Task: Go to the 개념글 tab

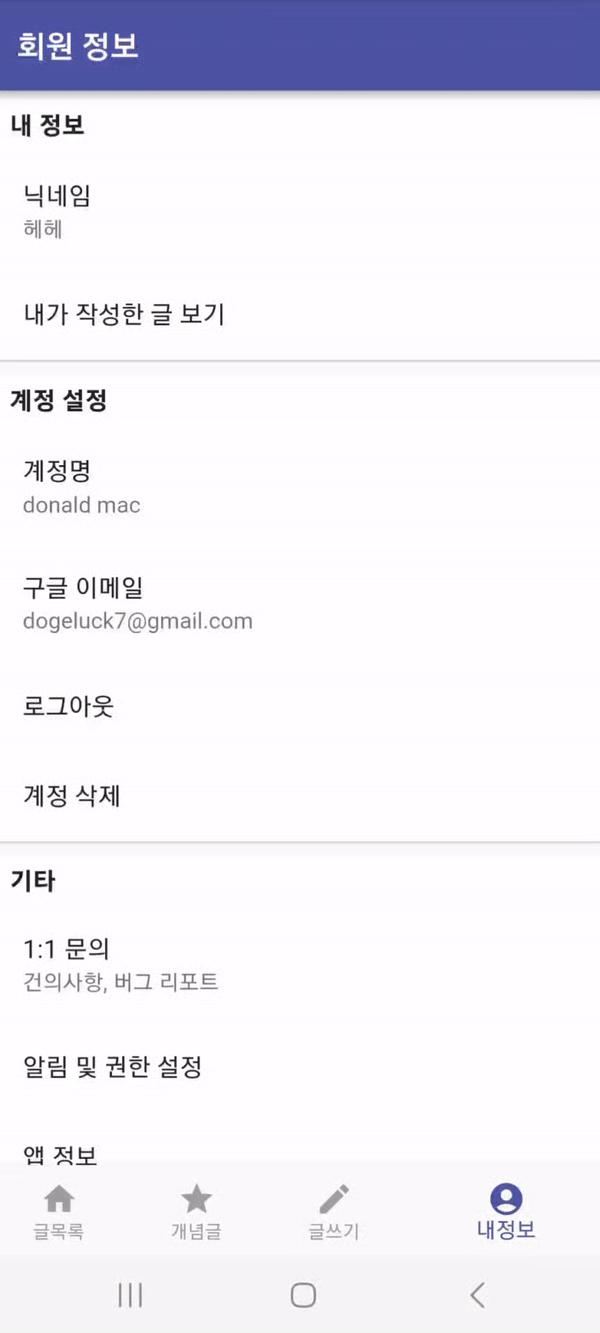Action: tap(196, 1211)
